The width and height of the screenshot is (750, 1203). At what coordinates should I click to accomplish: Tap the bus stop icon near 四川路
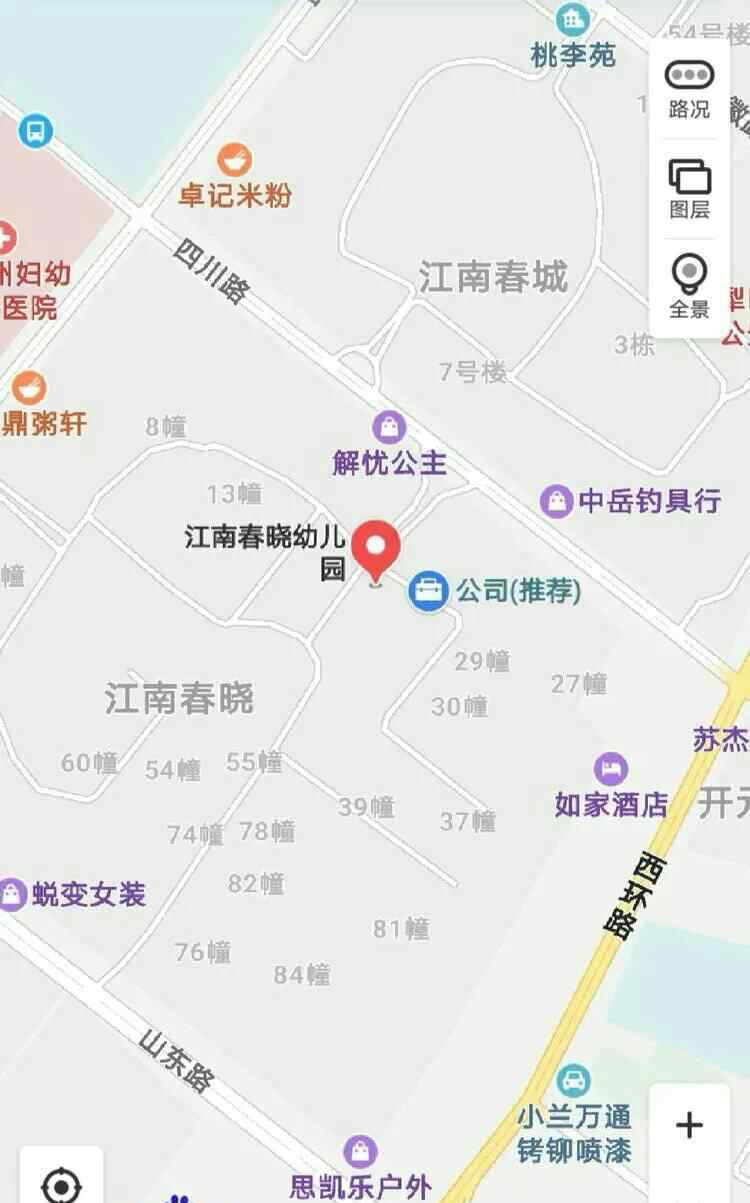(x=35, y=130)
